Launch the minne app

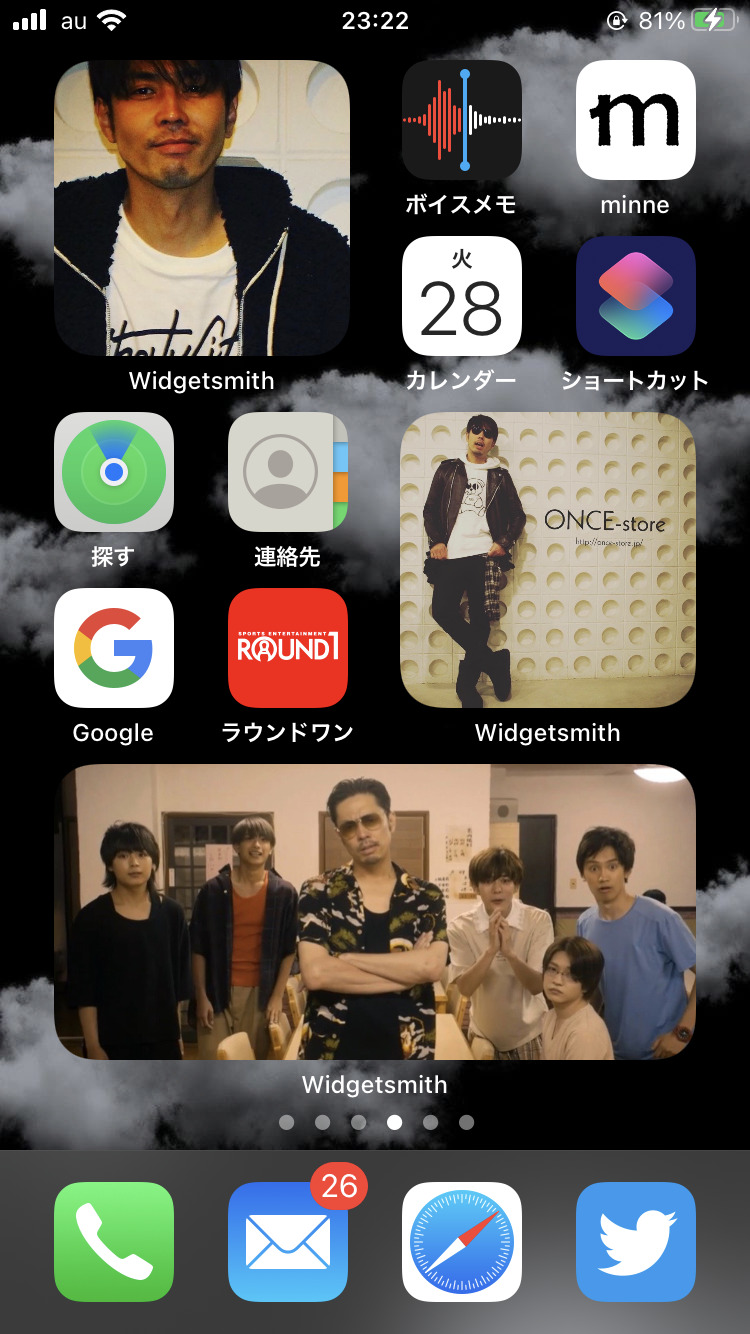point(635,120)
